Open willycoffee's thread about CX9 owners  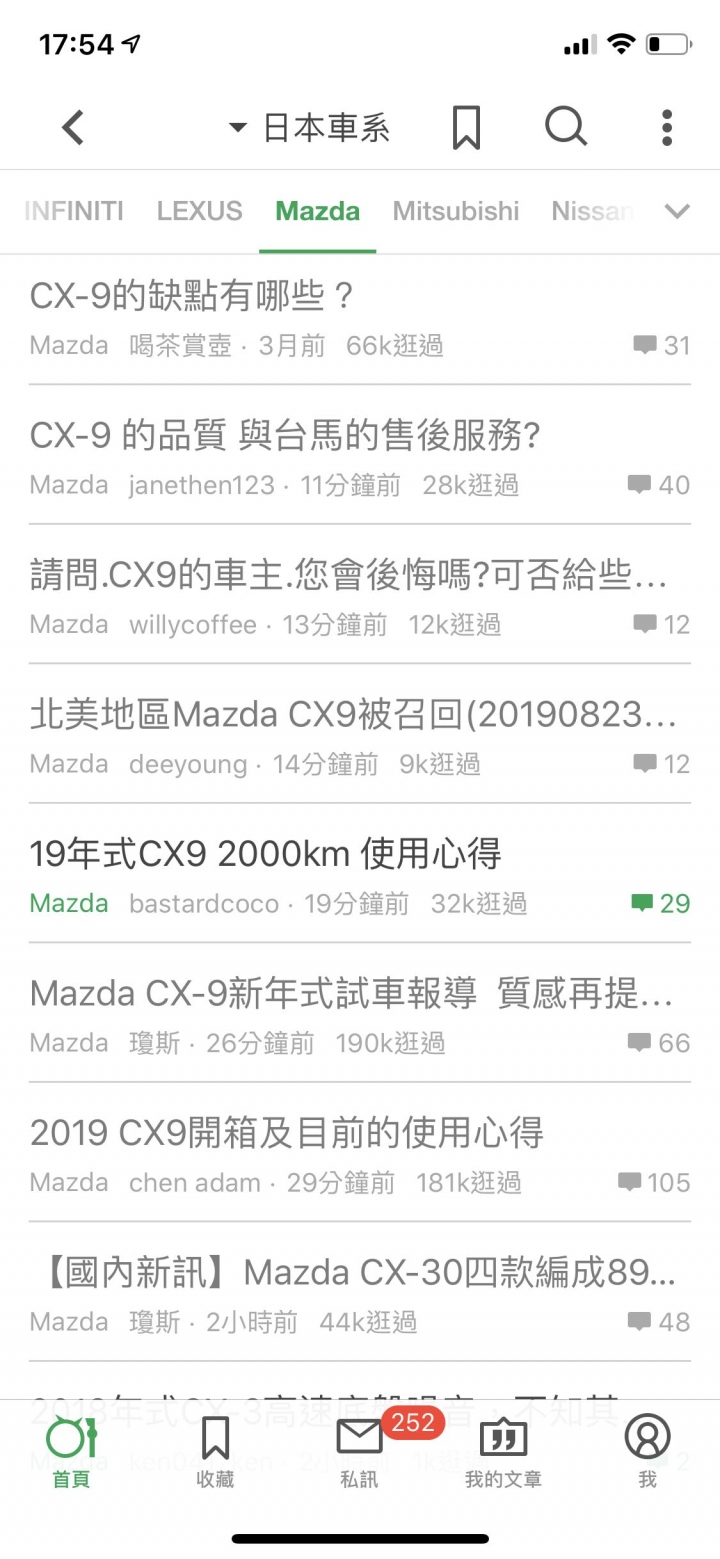pyautogui.click(x=359, y=596)
